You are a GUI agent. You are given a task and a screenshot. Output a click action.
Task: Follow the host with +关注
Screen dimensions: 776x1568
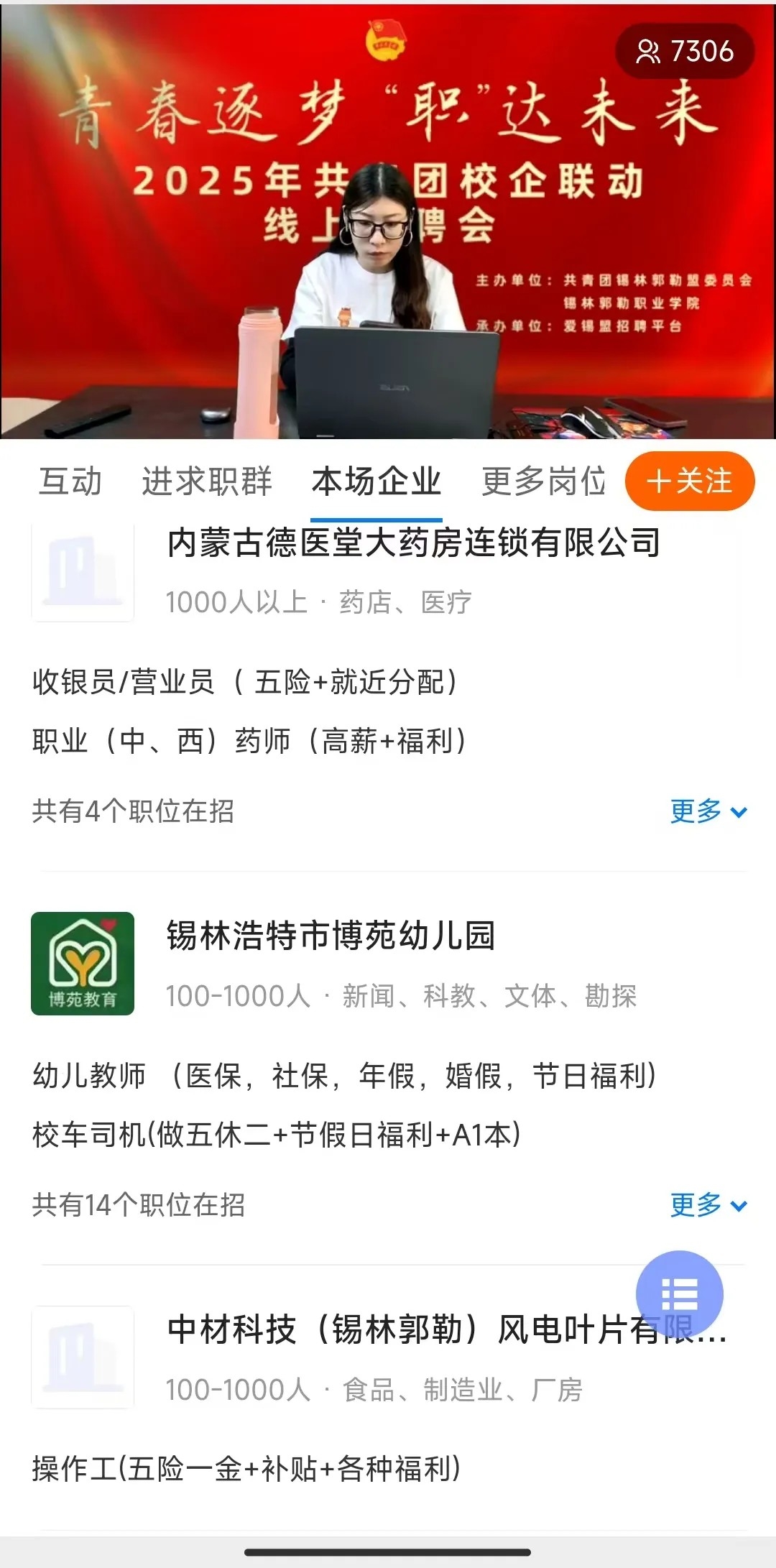(689, 481)
